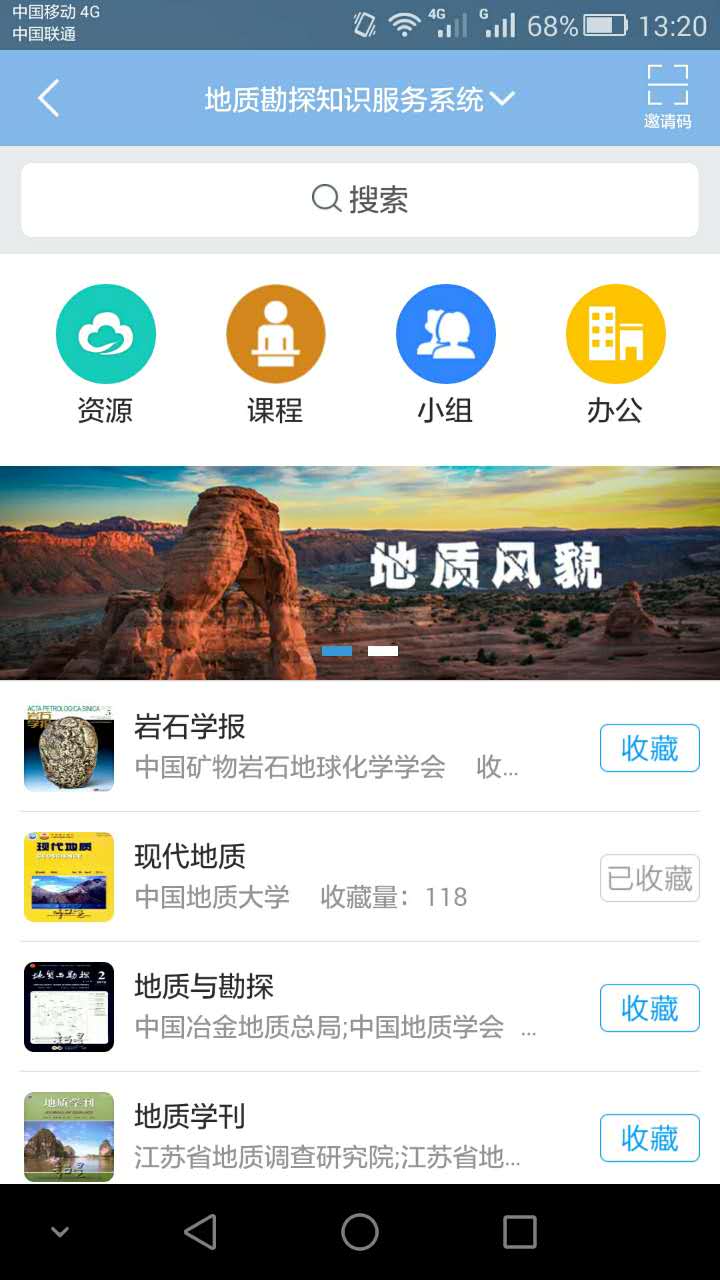This screenshot has height=1280, width=720.
Task: Tap the system home button
Action: point(360,1232)
